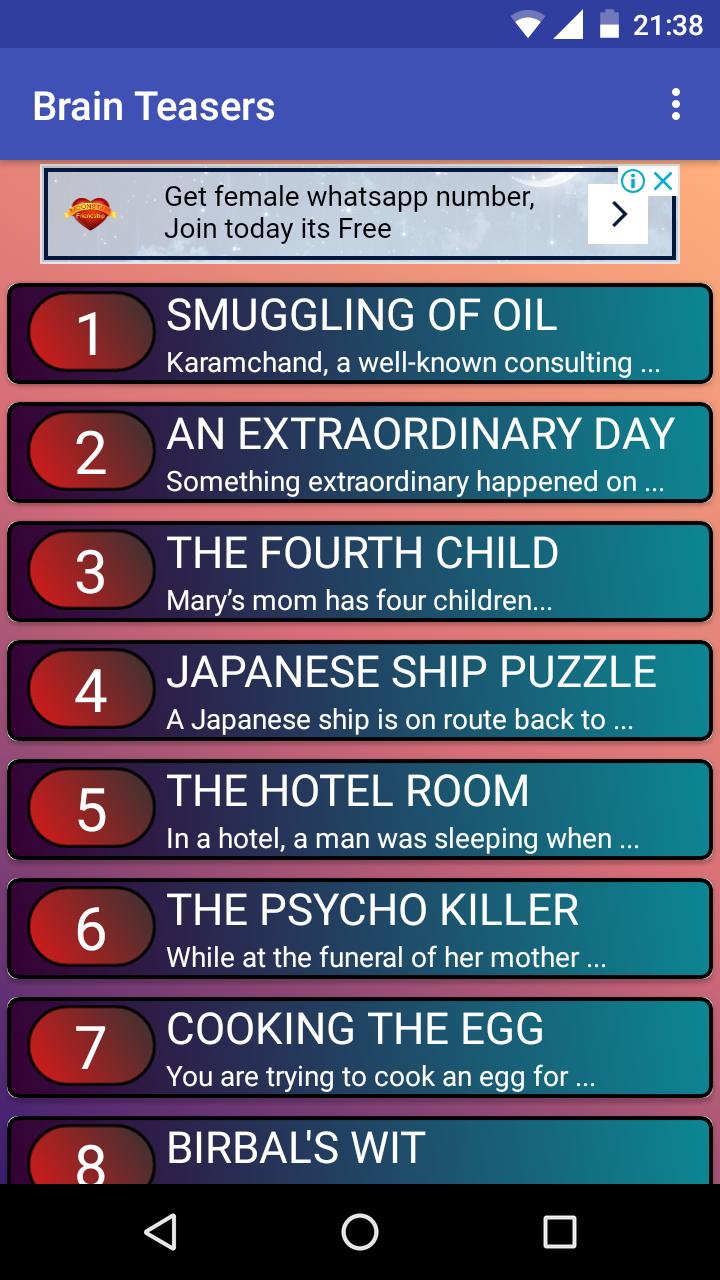Screen dimensions: 720x1280
Task: Open the Birbal's Wit teaser
Action: click(360, 1150)
